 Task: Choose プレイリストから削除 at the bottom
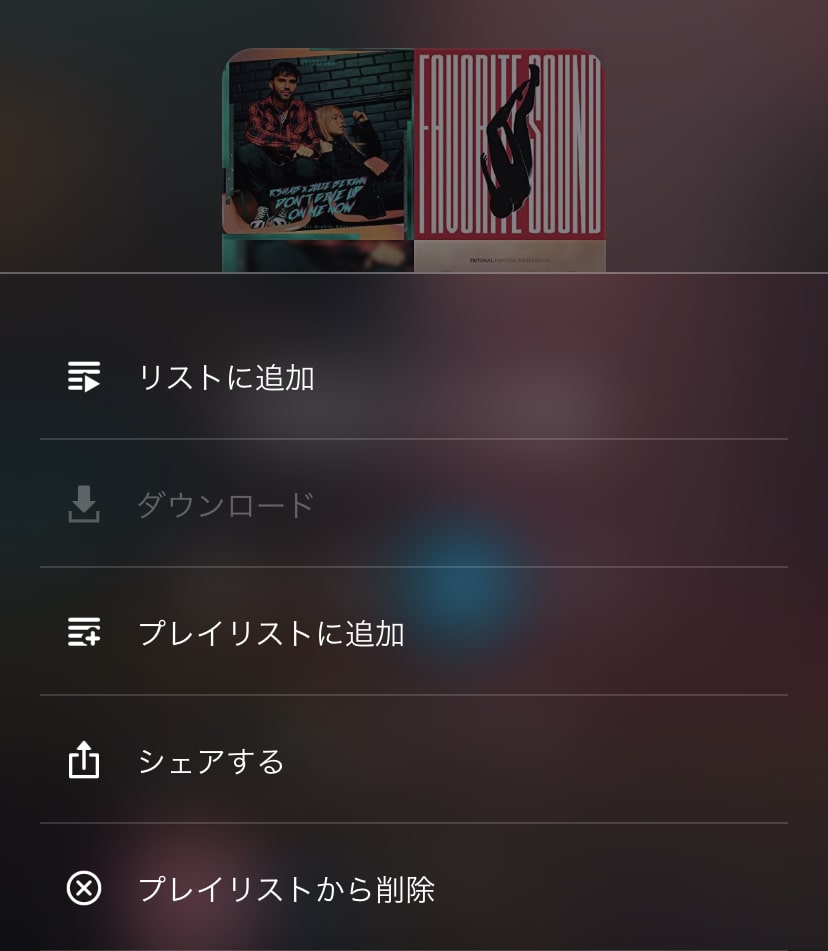coord(287,888)
